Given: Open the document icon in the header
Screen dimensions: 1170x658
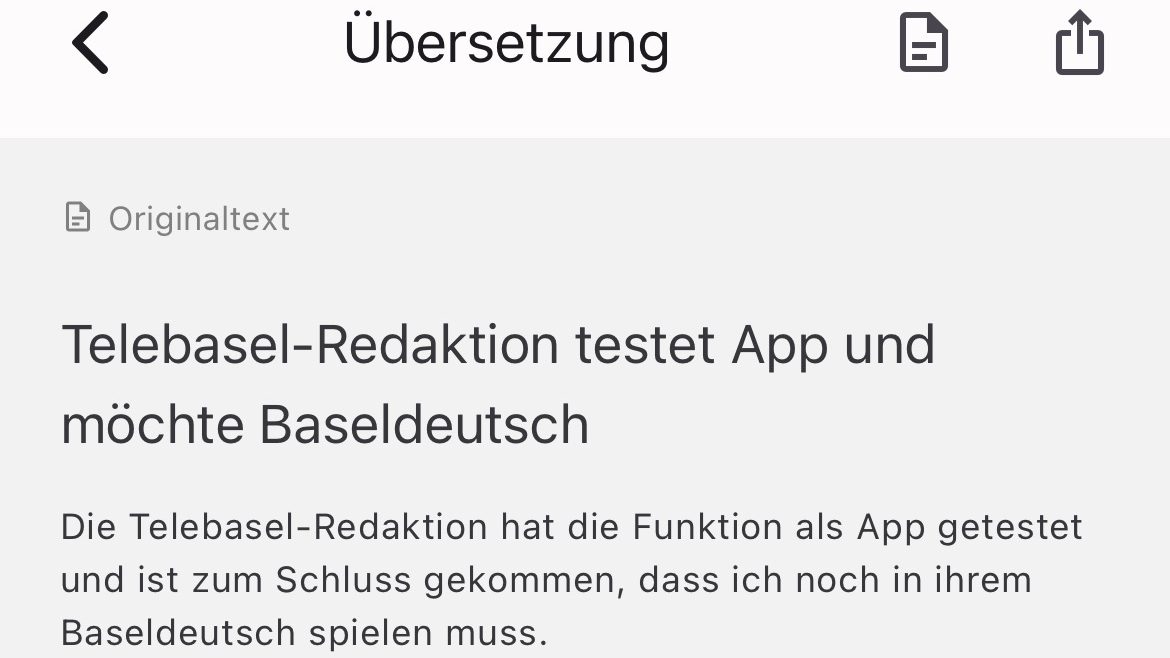Looking at the screenshot, I should tap(923, 45).
